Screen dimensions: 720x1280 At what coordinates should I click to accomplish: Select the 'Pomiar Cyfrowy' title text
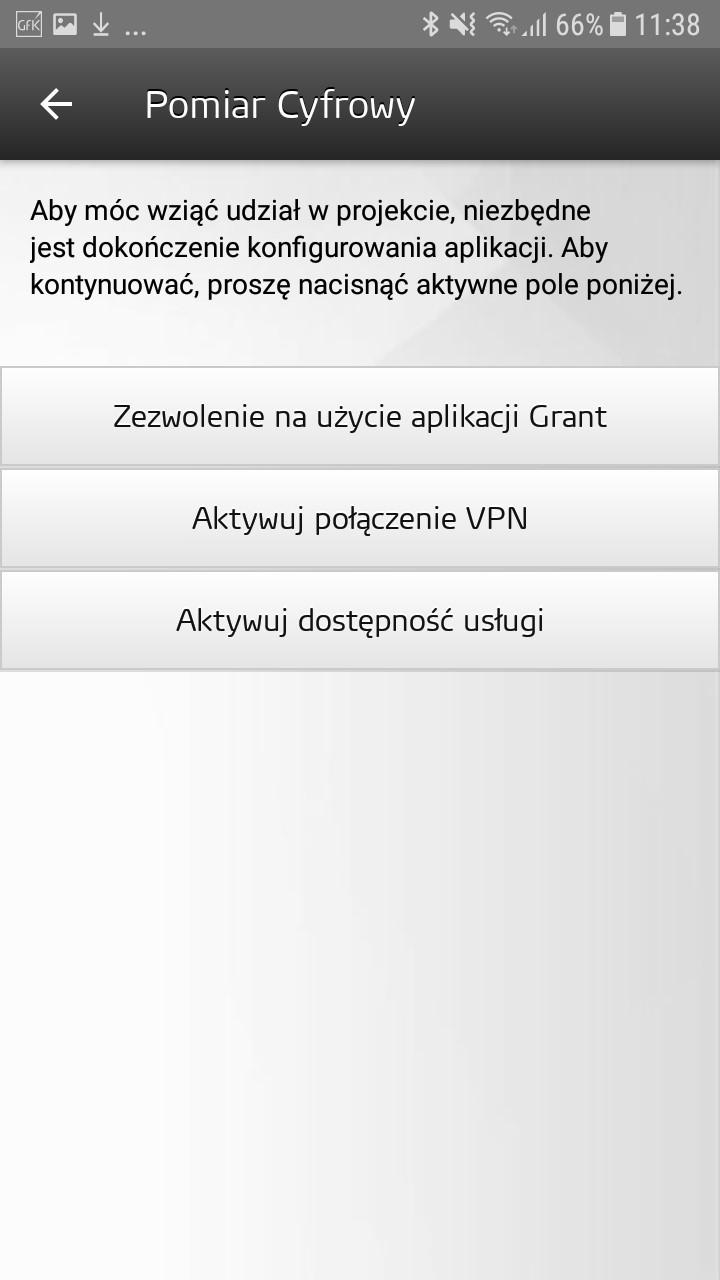(282, 103)
